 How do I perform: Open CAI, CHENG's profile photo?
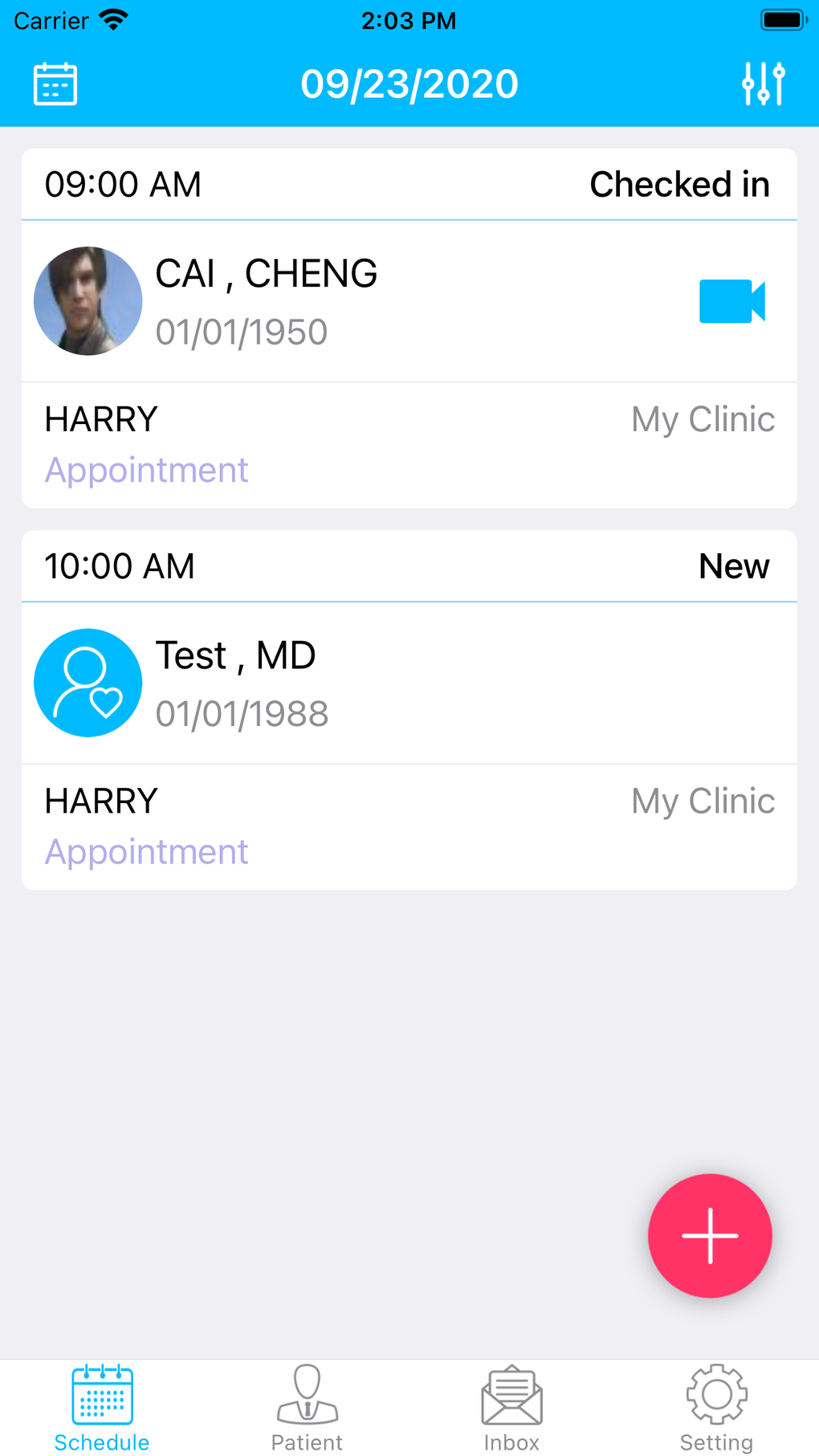tap(88, 300)
